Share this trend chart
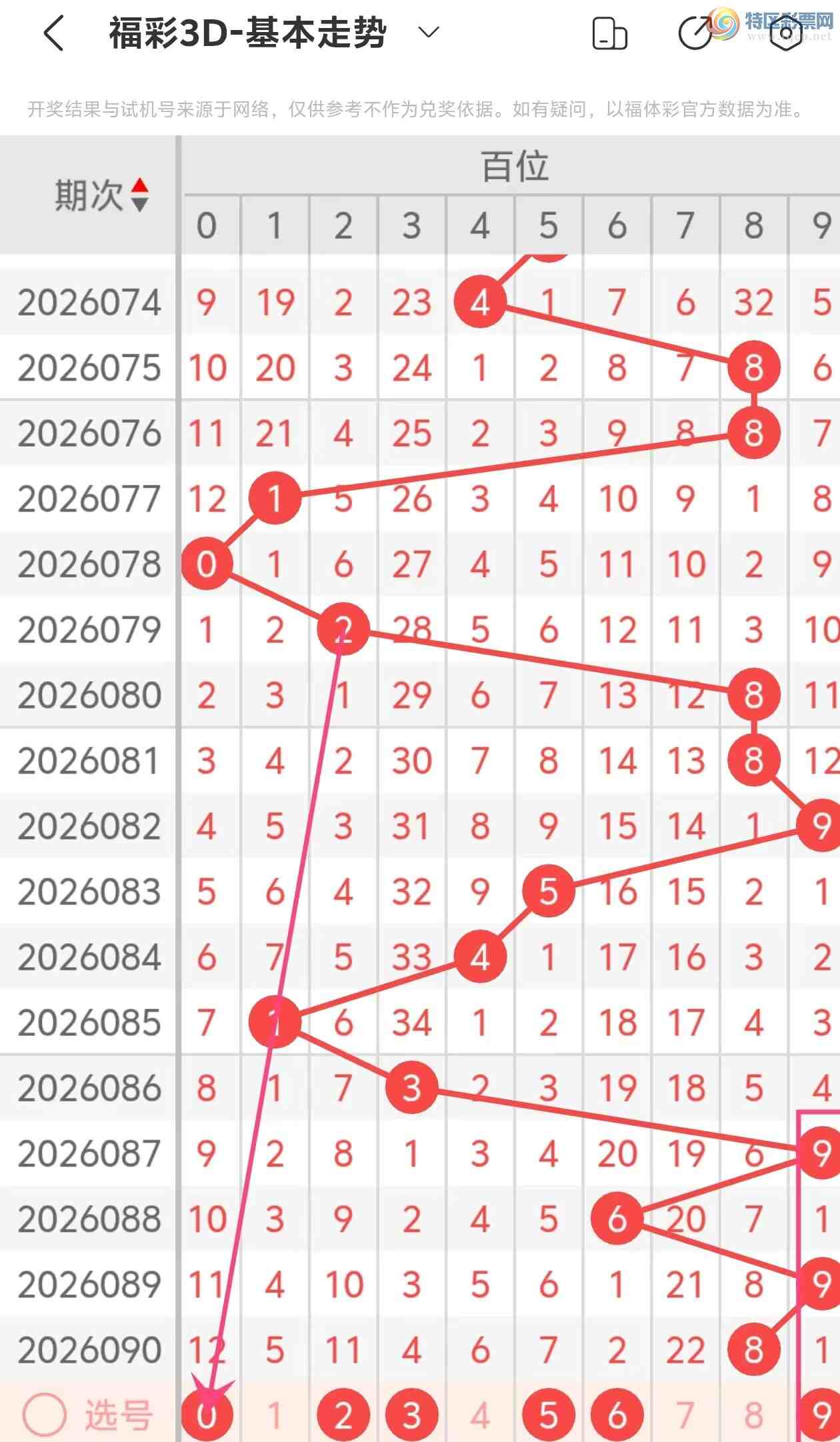The image size is (840, 1442). [x=695, y=33]
